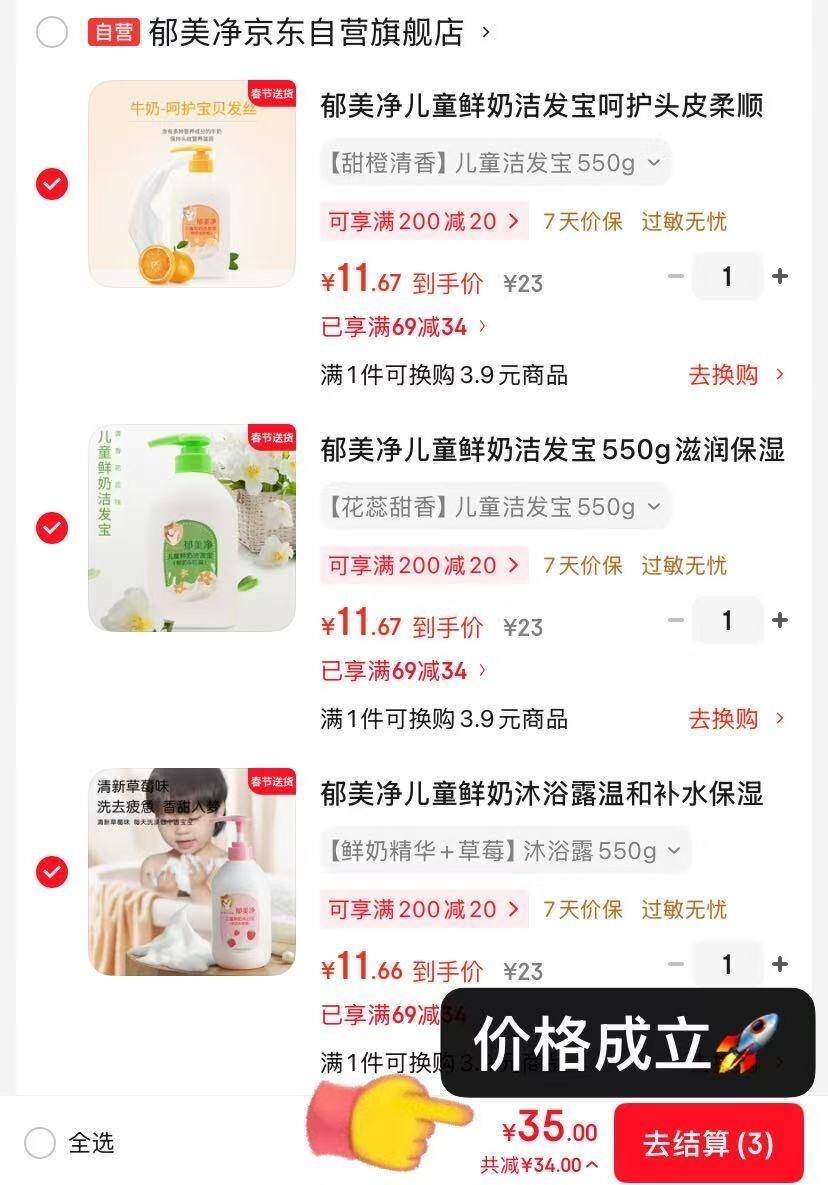Image resolution: width=828 pixels, height=1185 pixels.
Task: Go to checkout with 去结算 (3)
Action: coord(708,1144)
